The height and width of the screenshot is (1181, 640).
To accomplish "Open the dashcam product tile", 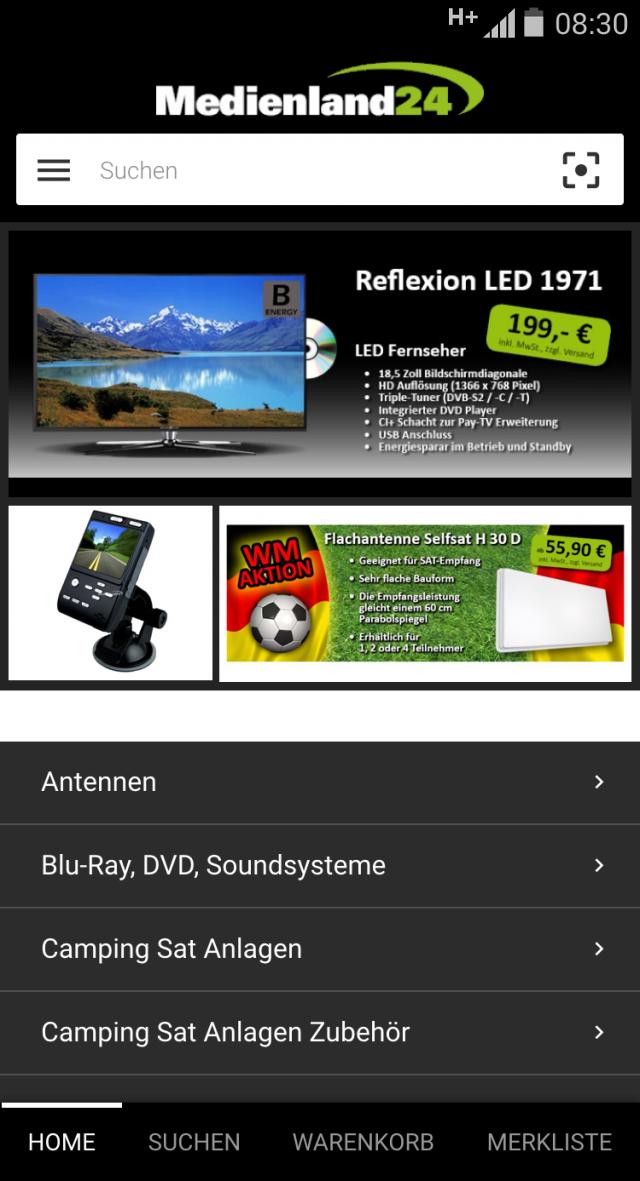I will click(111, 593).
